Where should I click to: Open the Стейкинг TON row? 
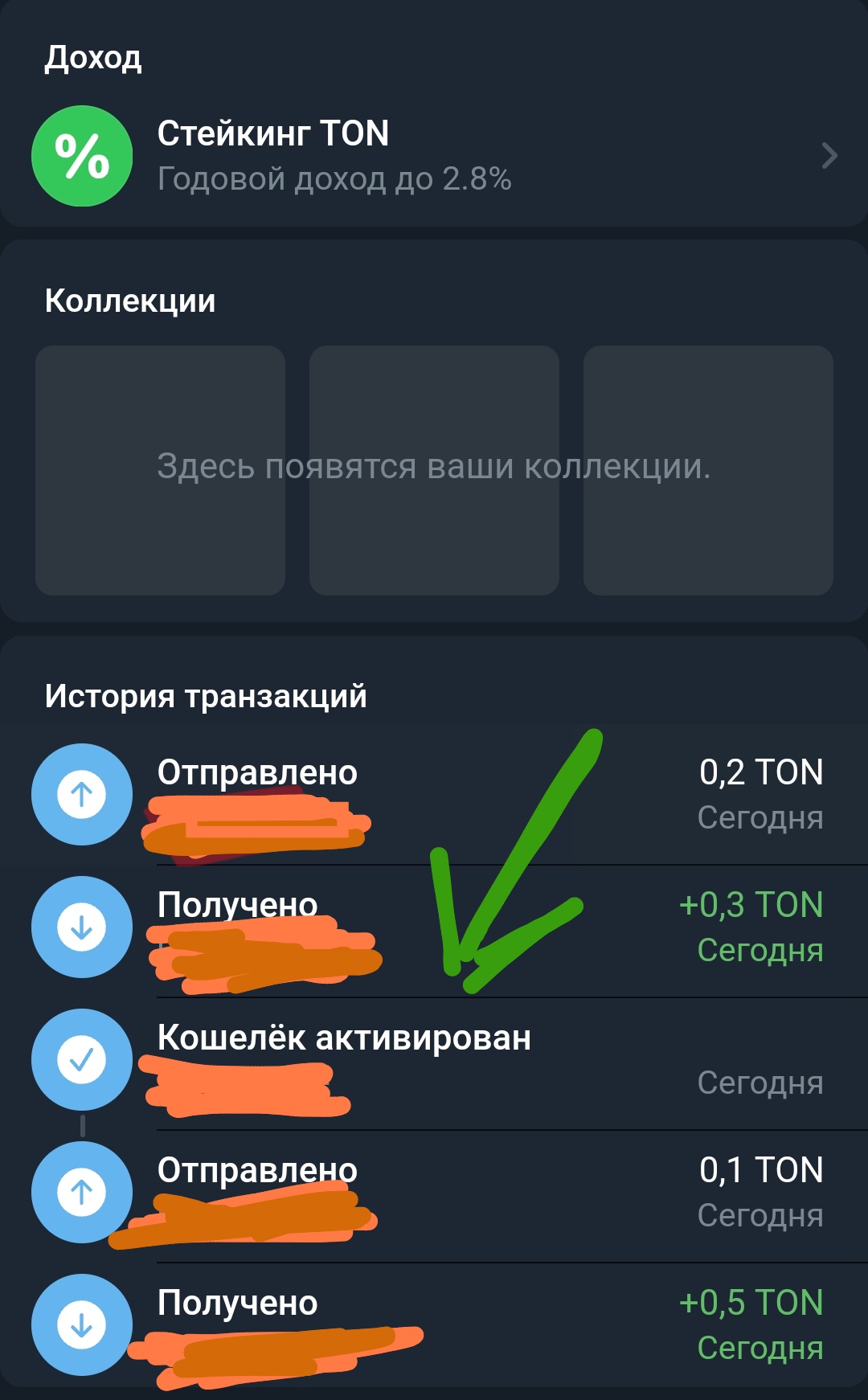[x=434, y=156]
